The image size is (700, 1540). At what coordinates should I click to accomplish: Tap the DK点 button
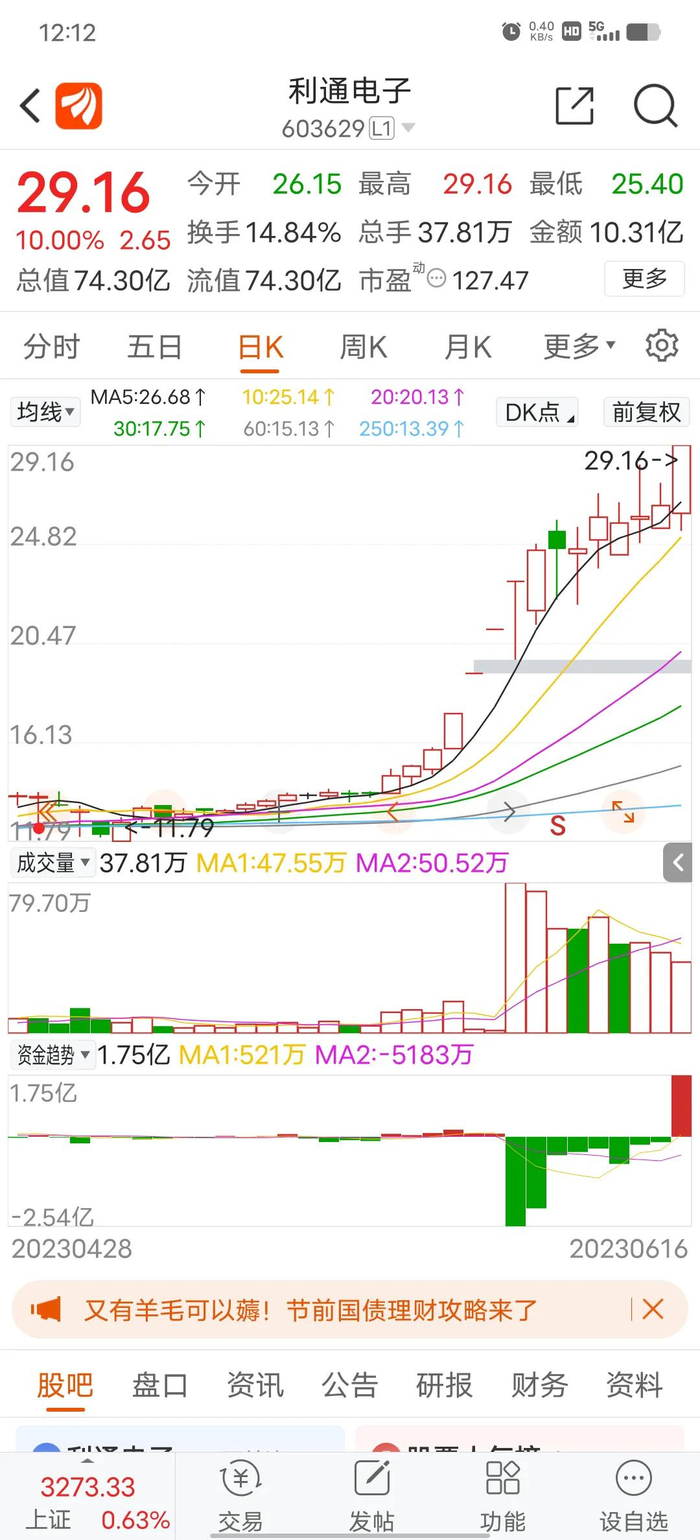coord(539,412)
